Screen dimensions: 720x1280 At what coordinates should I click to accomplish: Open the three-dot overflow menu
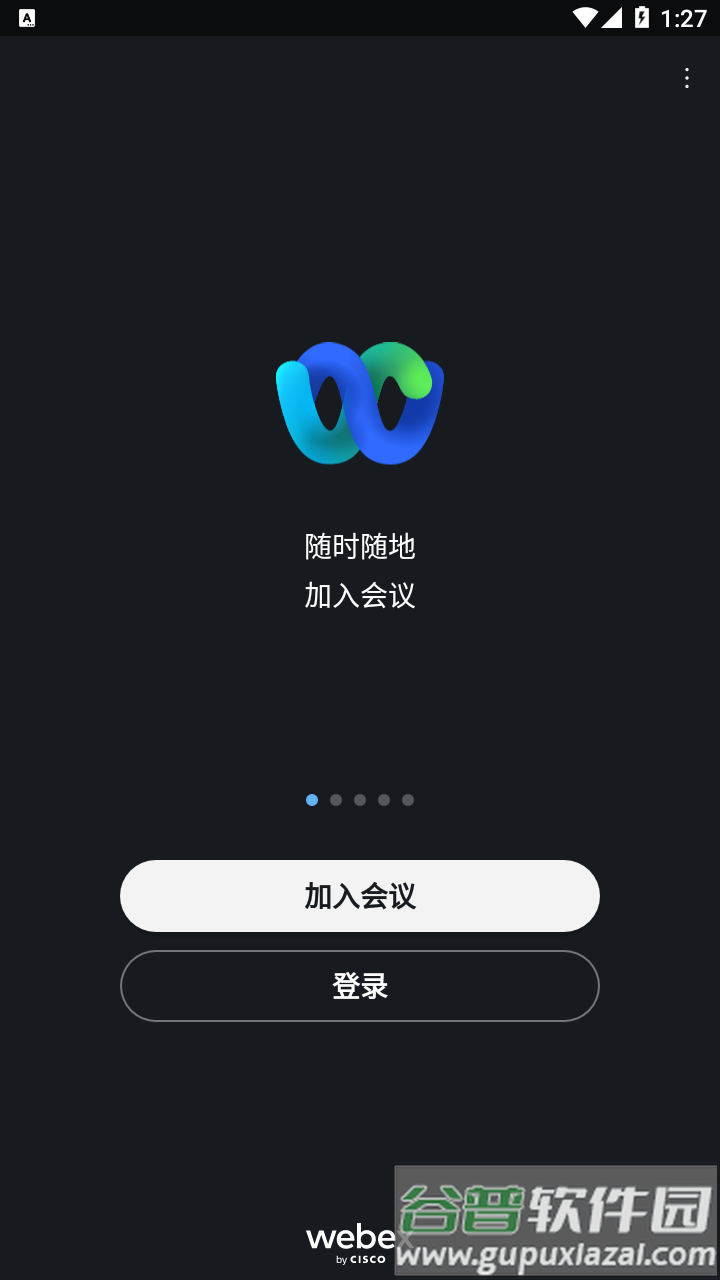coord(686,78)
